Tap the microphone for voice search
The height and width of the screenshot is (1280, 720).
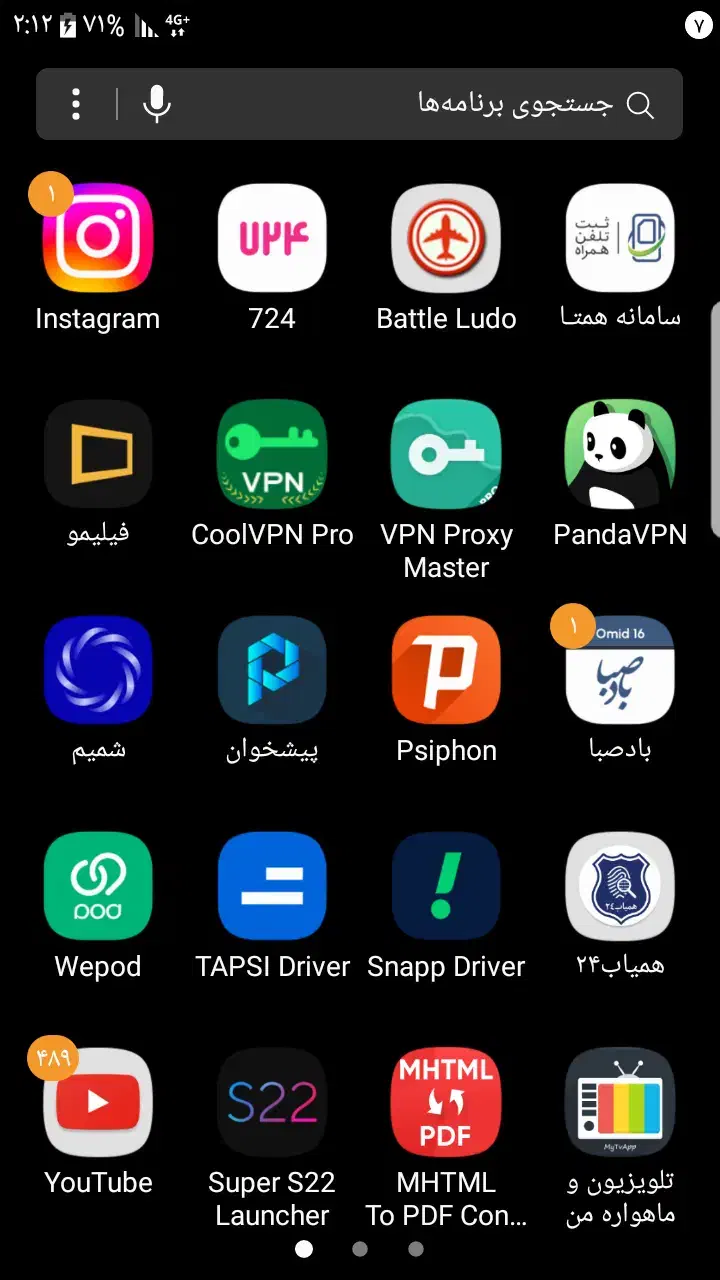point(157,104)
